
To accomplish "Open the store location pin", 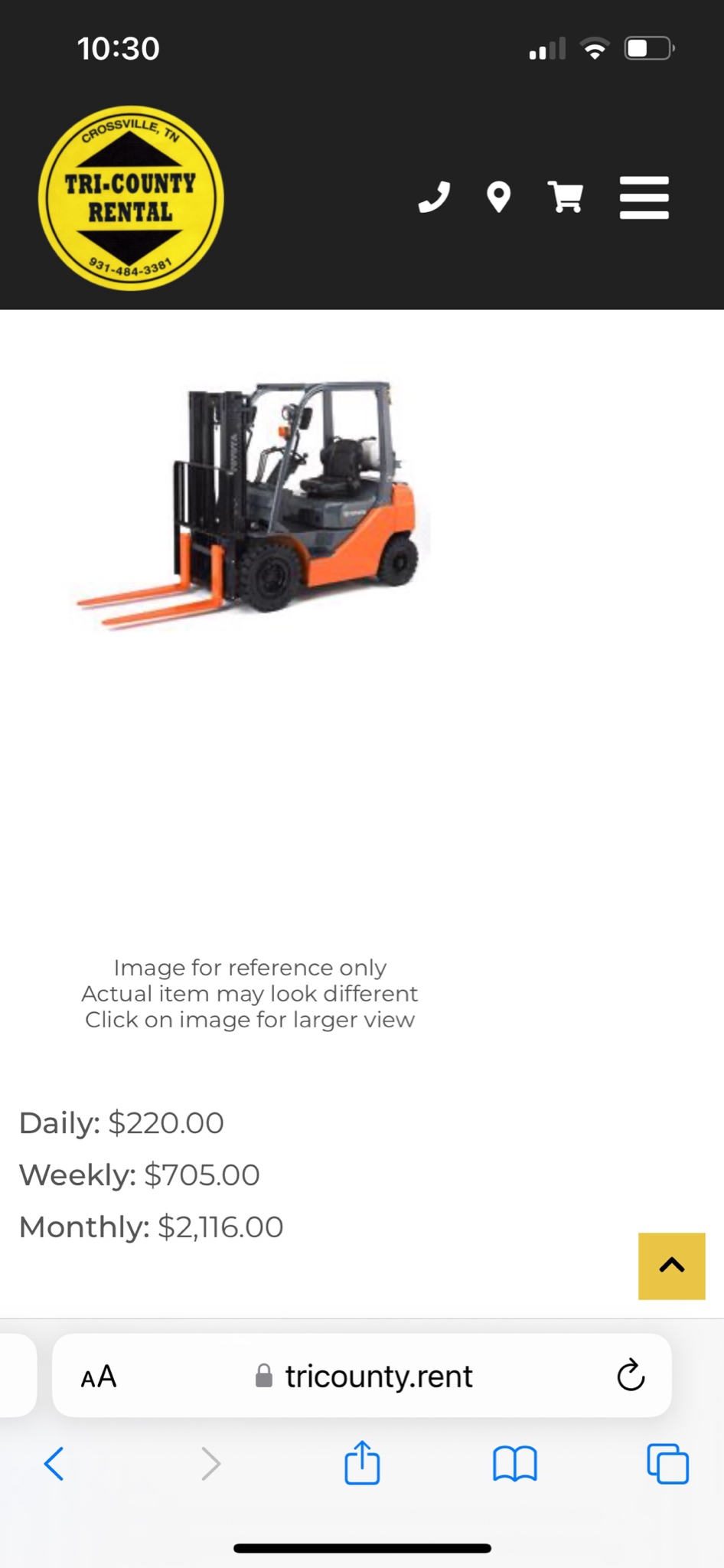I will point(499,198).
